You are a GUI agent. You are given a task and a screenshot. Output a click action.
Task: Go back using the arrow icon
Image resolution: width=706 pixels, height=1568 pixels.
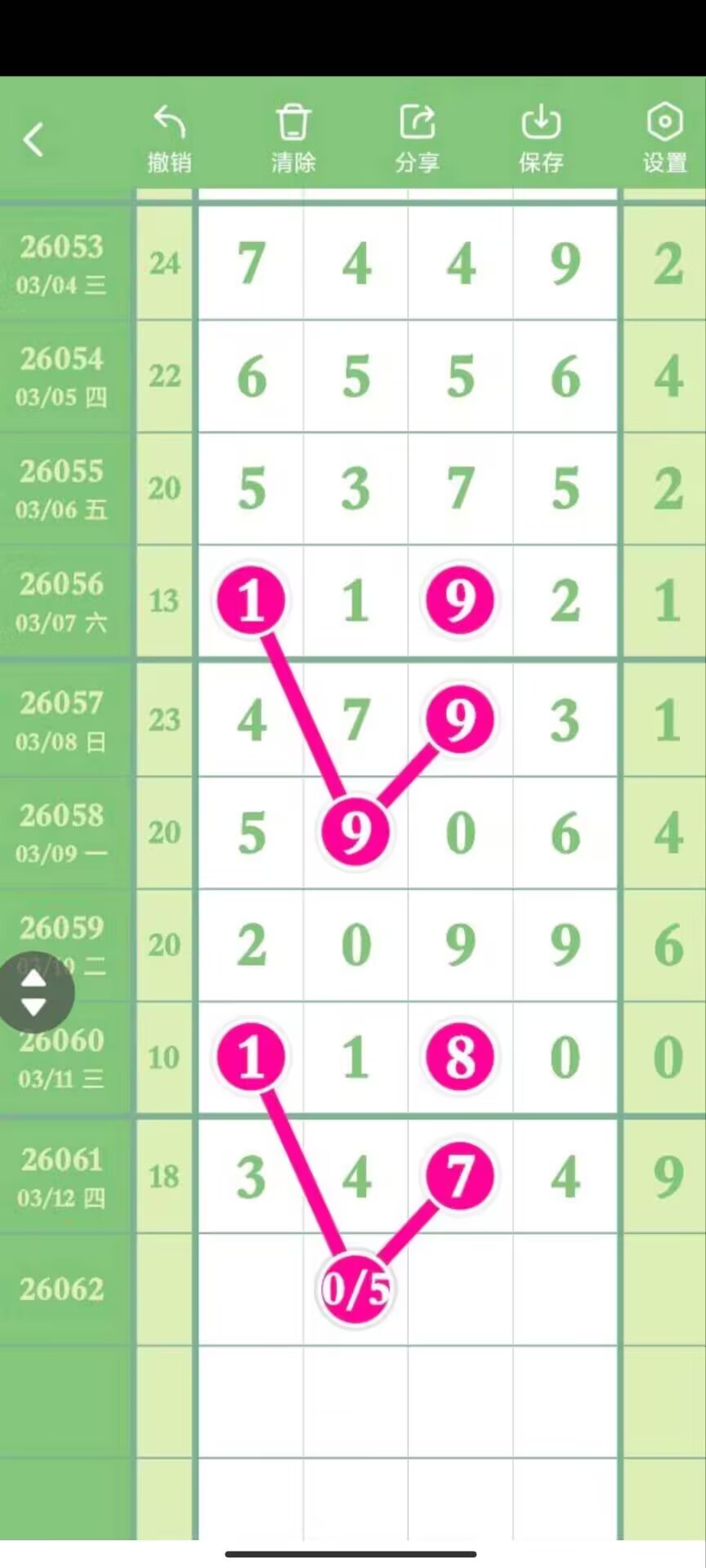point(34,140)
